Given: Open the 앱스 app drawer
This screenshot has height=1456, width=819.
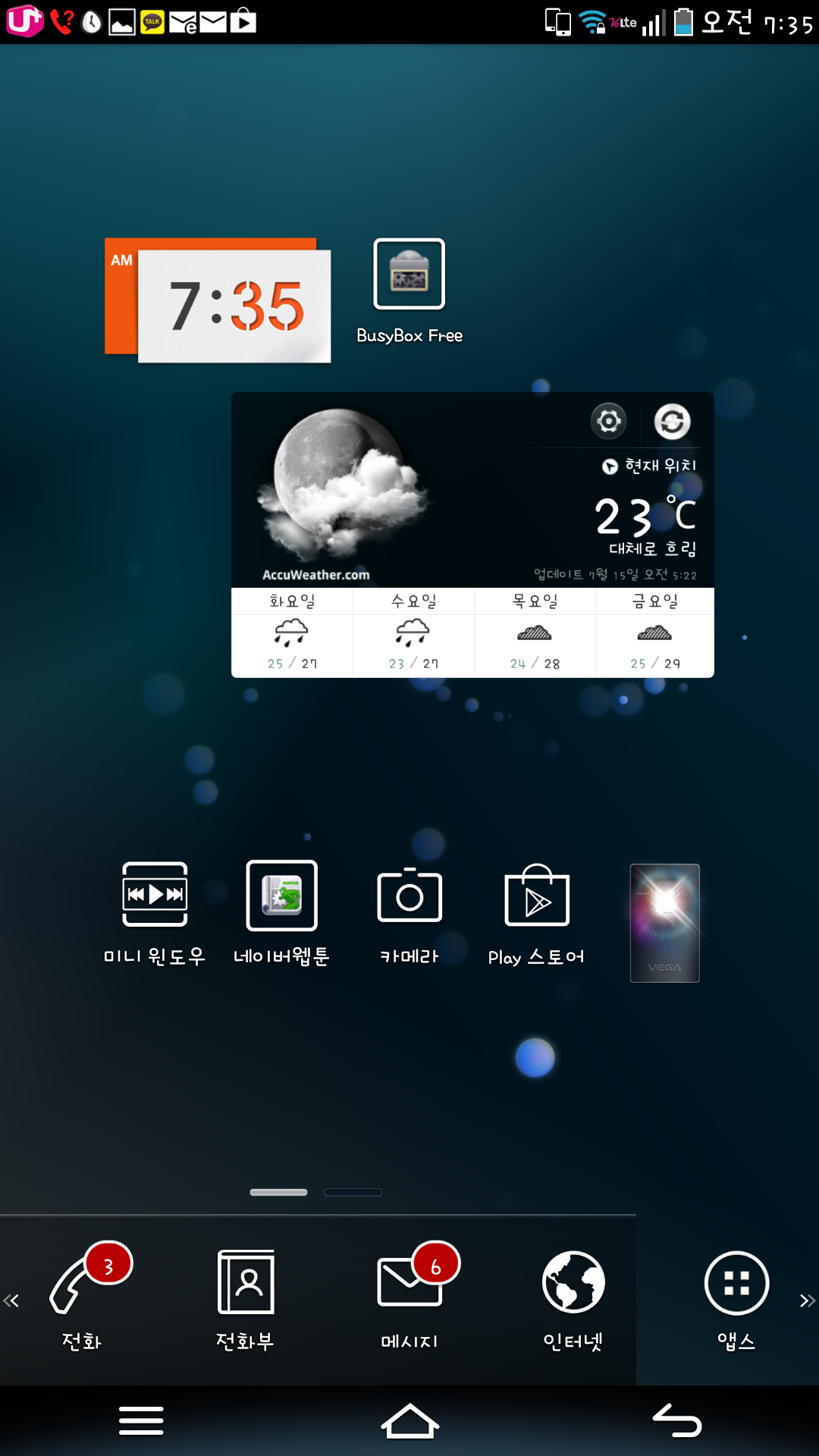Looking at the screenshot, I should pos(736,1283).
